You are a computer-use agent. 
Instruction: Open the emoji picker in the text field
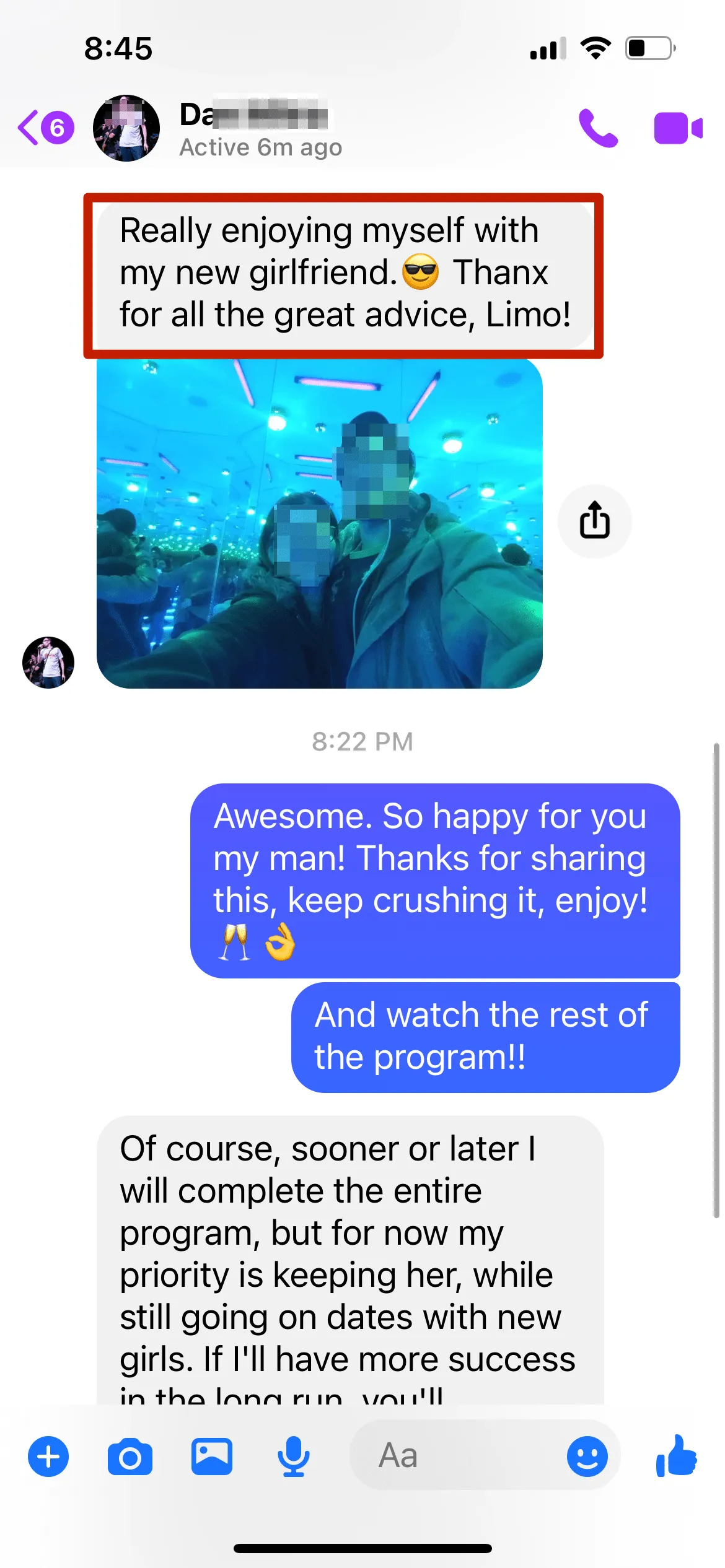click(586, 1456)
